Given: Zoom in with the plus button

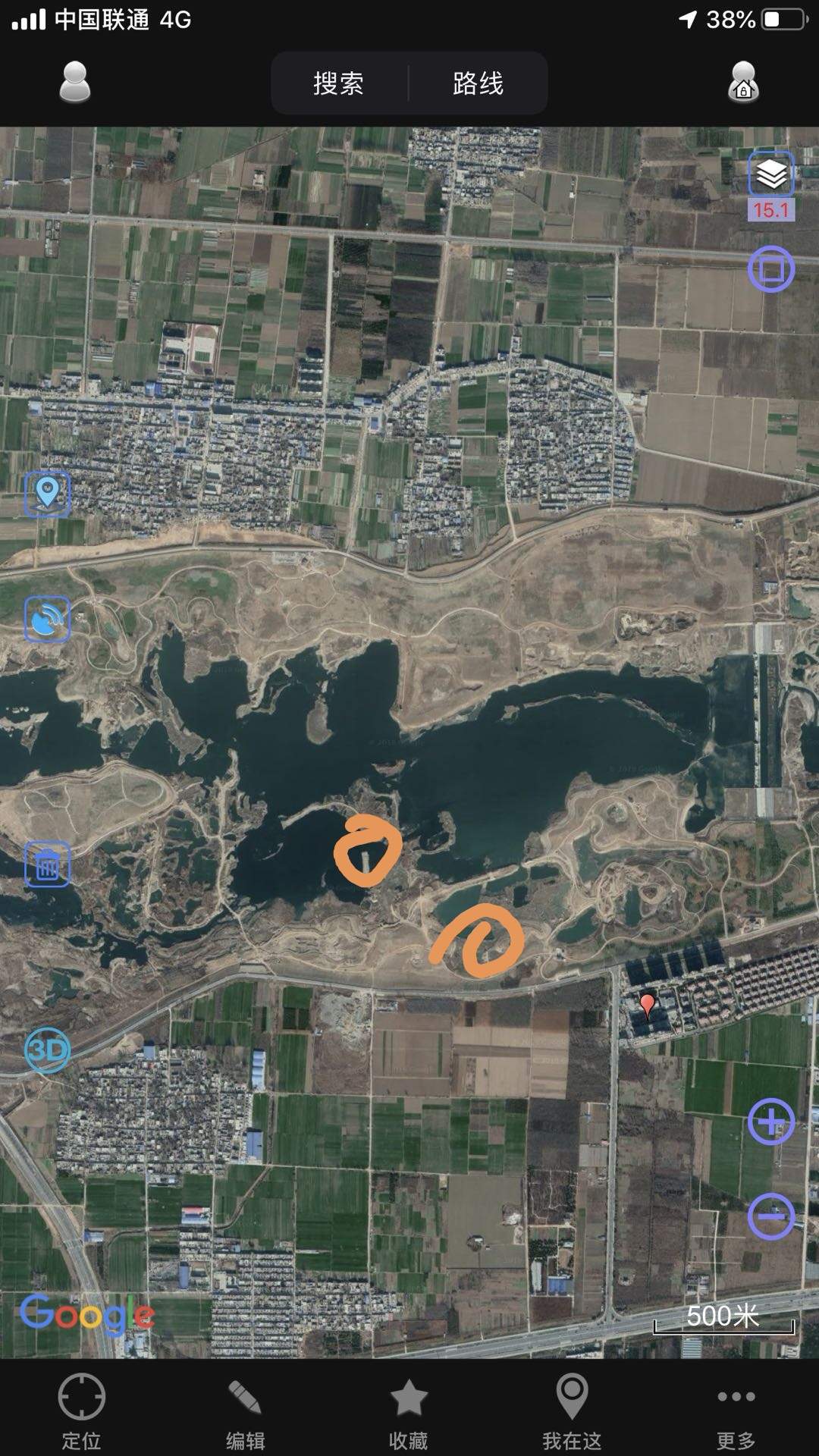Looking at the screenshot, I should pos(771,1122).
